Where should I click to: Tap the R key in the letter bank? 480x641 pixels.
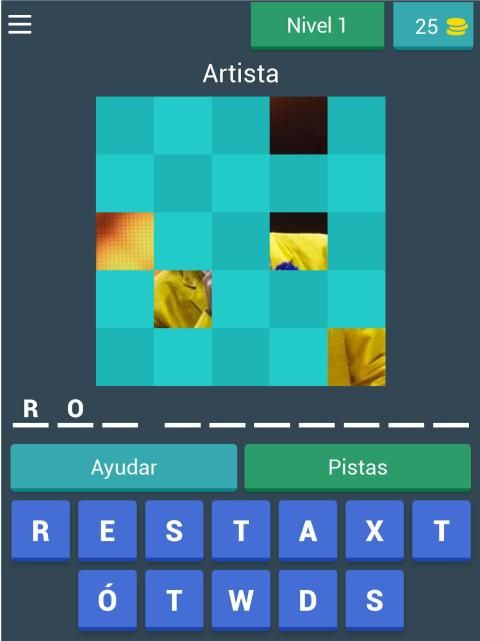(x=40, y=530)
